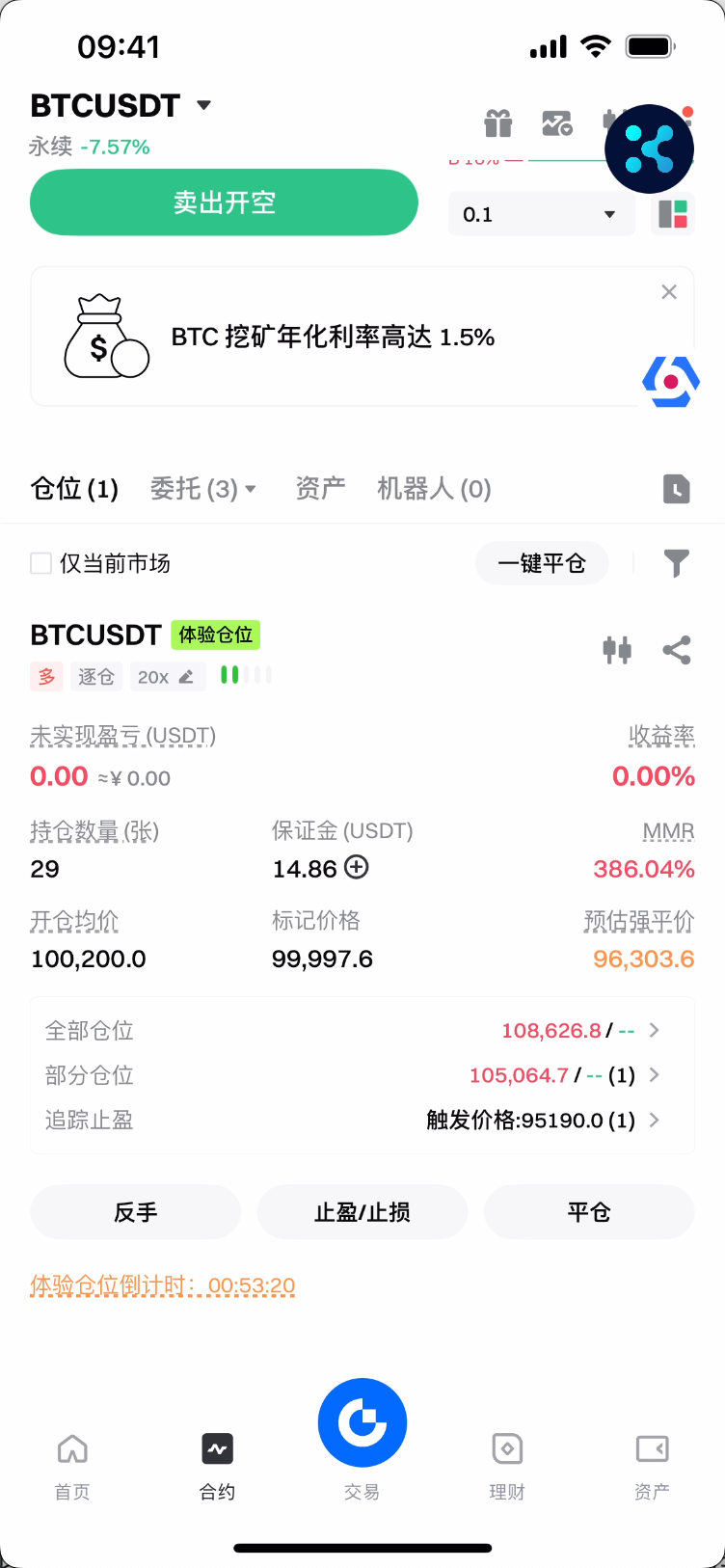Open the gift rewards icon

(497, 123)
